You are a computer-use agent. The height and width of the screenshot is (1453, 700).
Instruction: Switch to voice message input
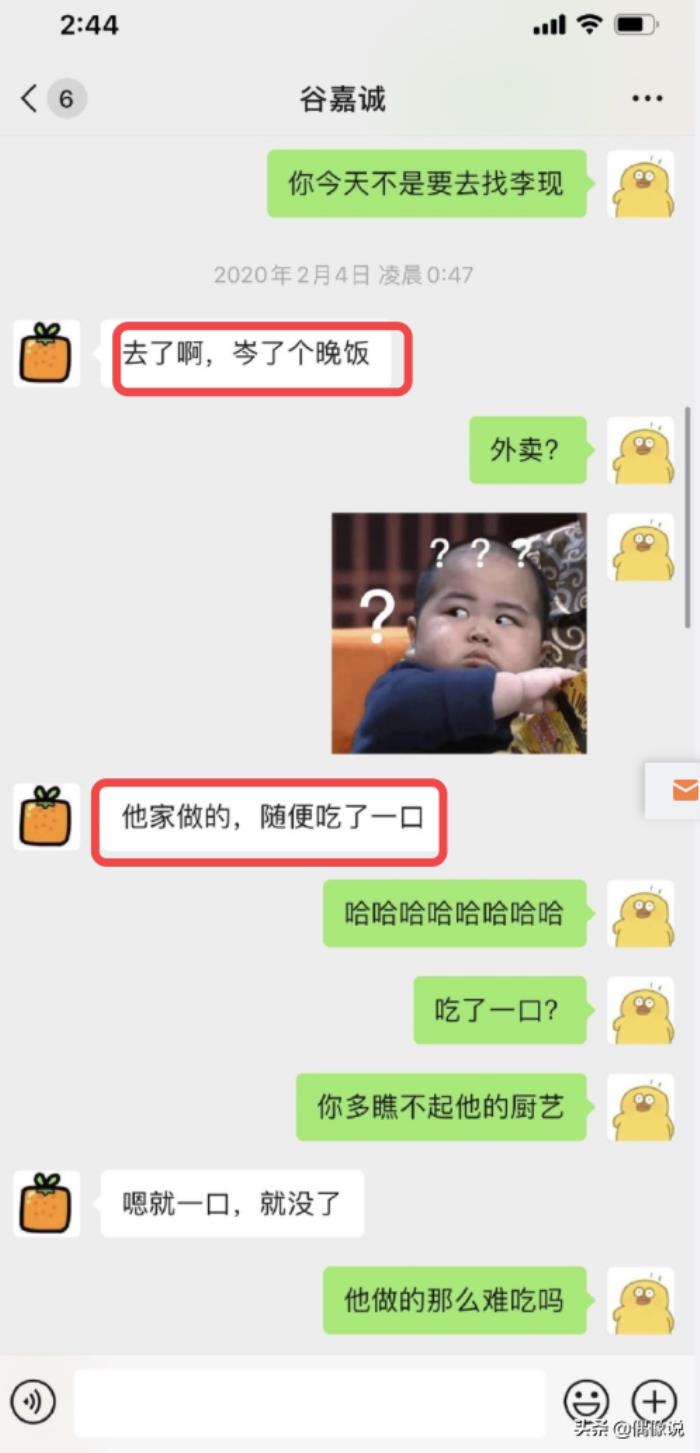click(x=33, y=1402)
